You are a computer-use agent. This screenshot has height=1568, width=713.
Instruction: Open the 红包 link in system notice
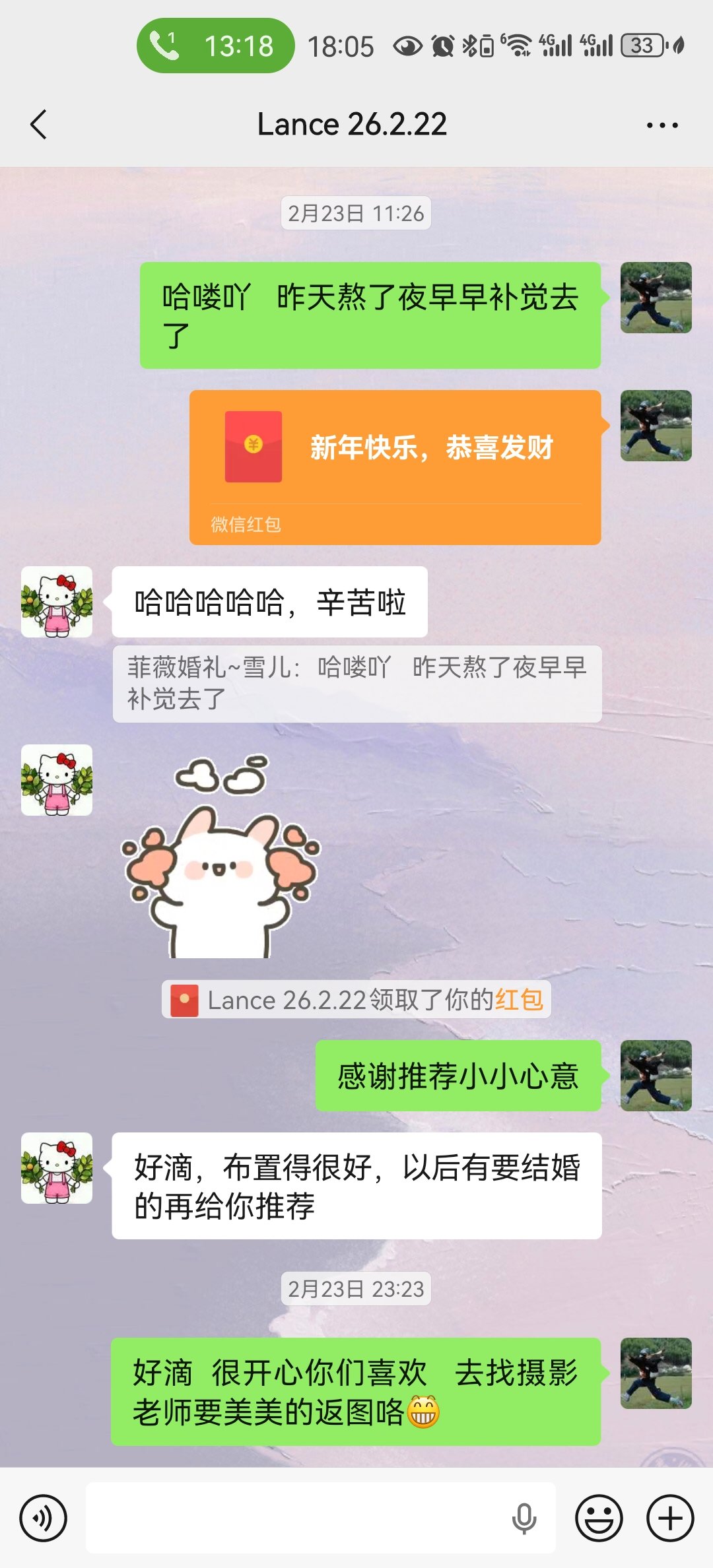pos(519,1000)
